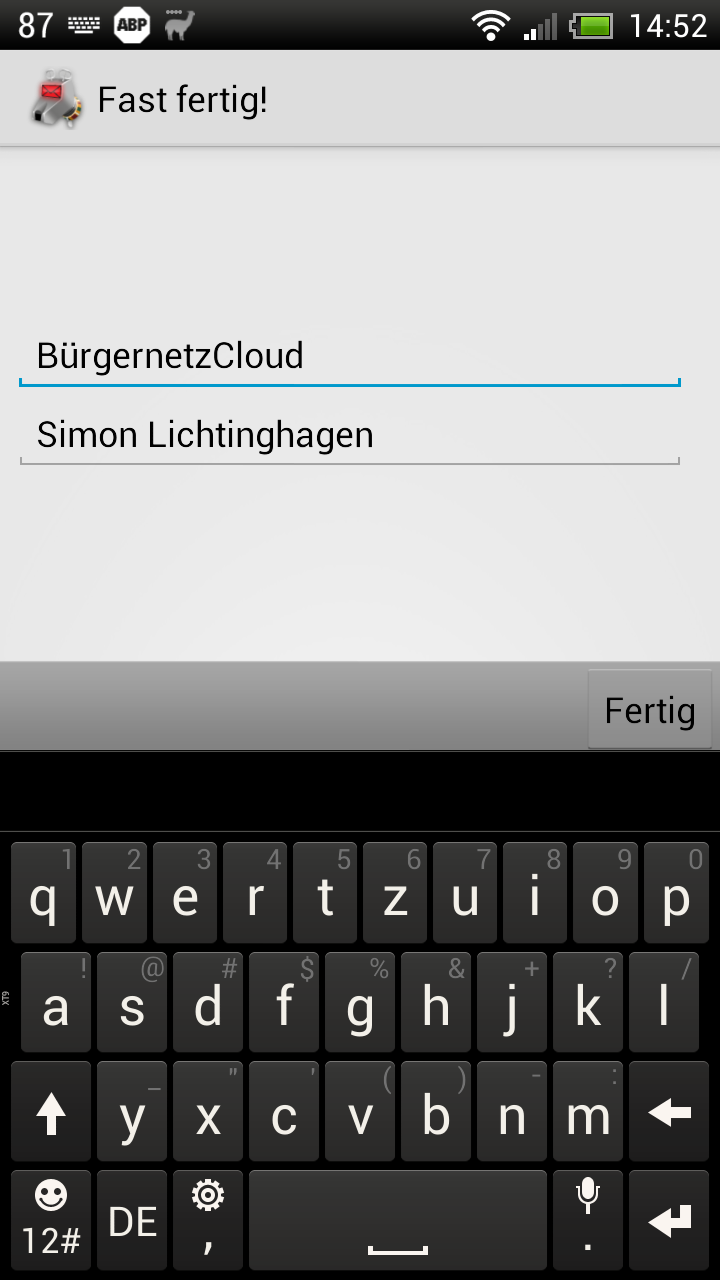Tap the microphone voice input key
720x1280 pixels.
pyautogui.click(x=588, y=1220)
